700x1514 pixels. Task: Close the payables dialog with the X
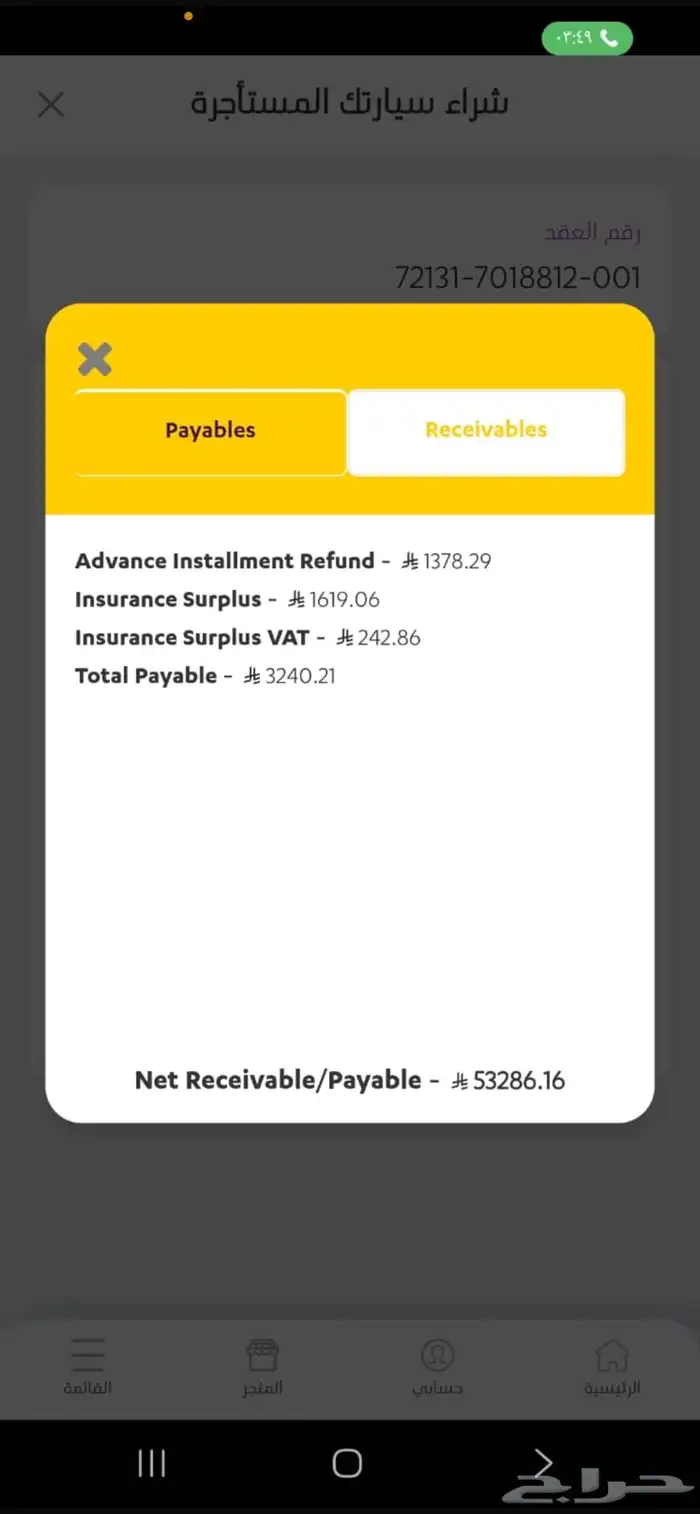[x=95, y=359]
